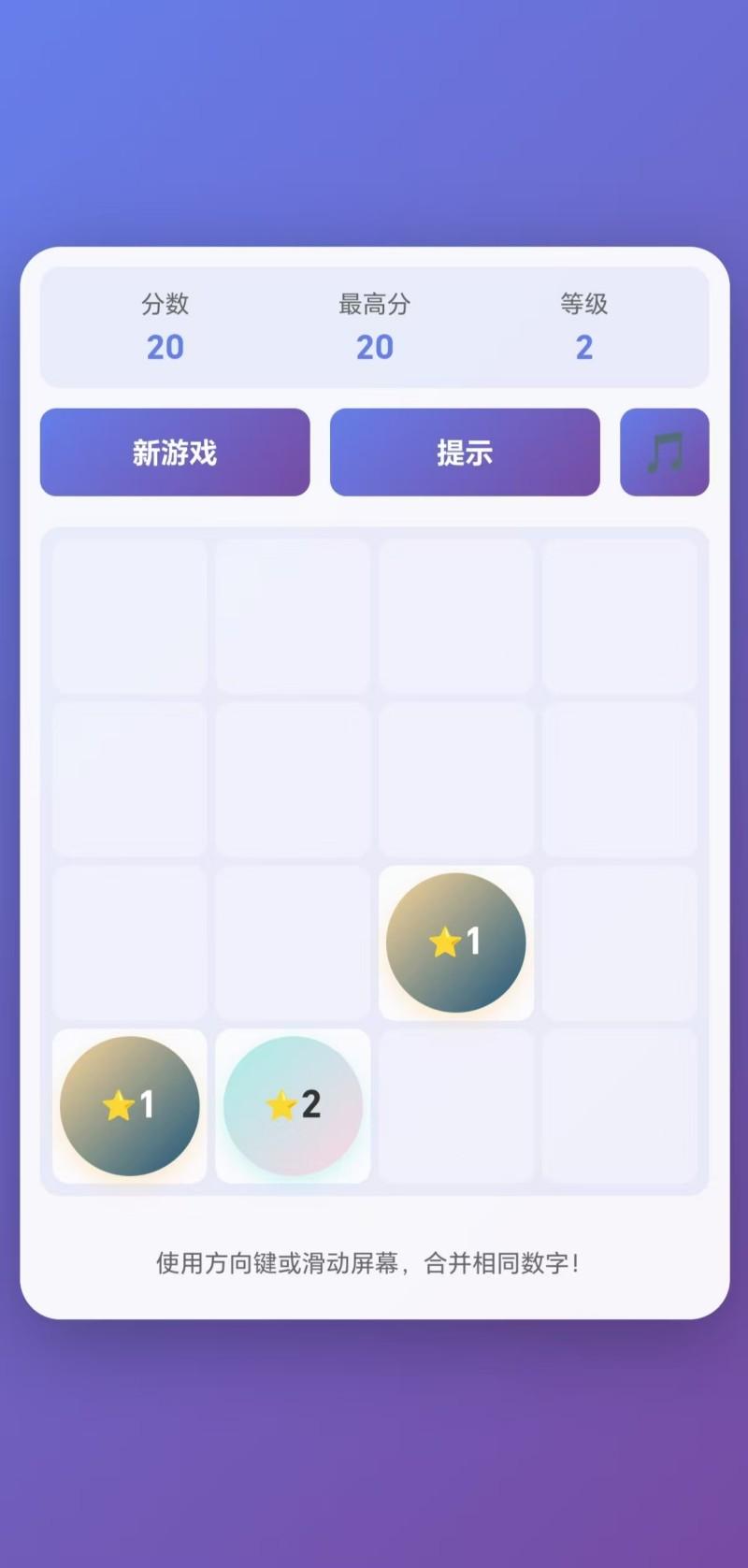The image size is (748, 1568).
Task: Mute game music via the note button
Action: tap(664, 451)
